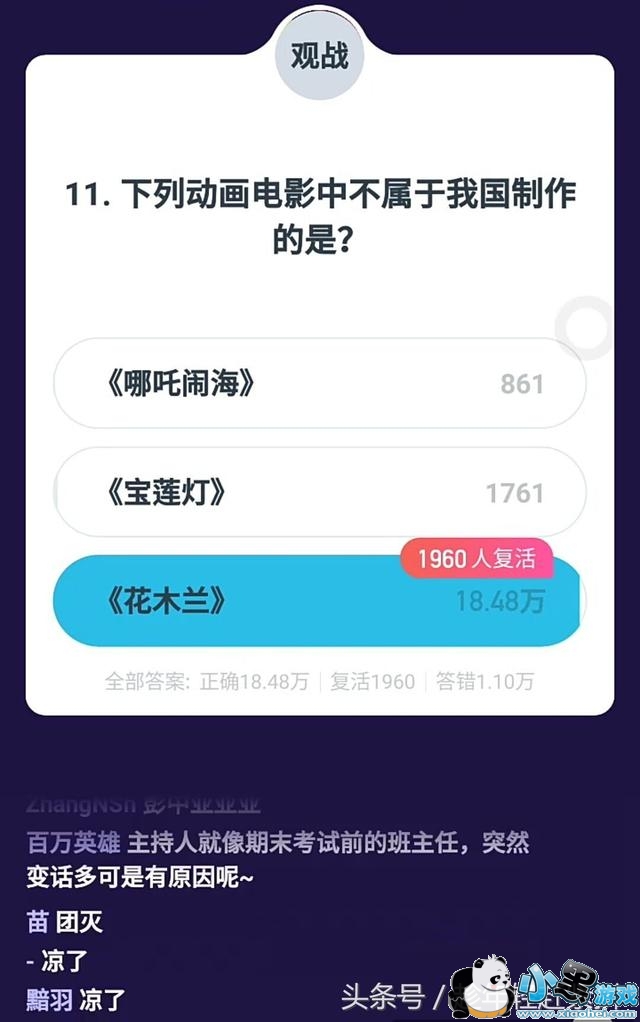Pick《花木兰》as the answer
Image resolution: width=640 pixels, height=1022 pixels.
pos(319,602)
